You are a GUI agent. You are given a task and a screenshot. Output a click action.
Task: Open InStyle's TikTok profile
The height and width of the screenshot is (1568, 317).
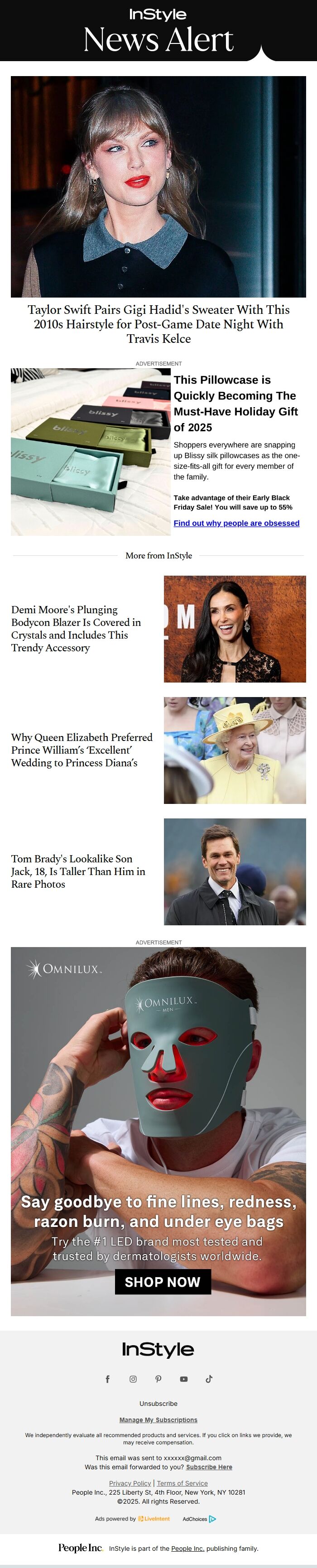209,1379
